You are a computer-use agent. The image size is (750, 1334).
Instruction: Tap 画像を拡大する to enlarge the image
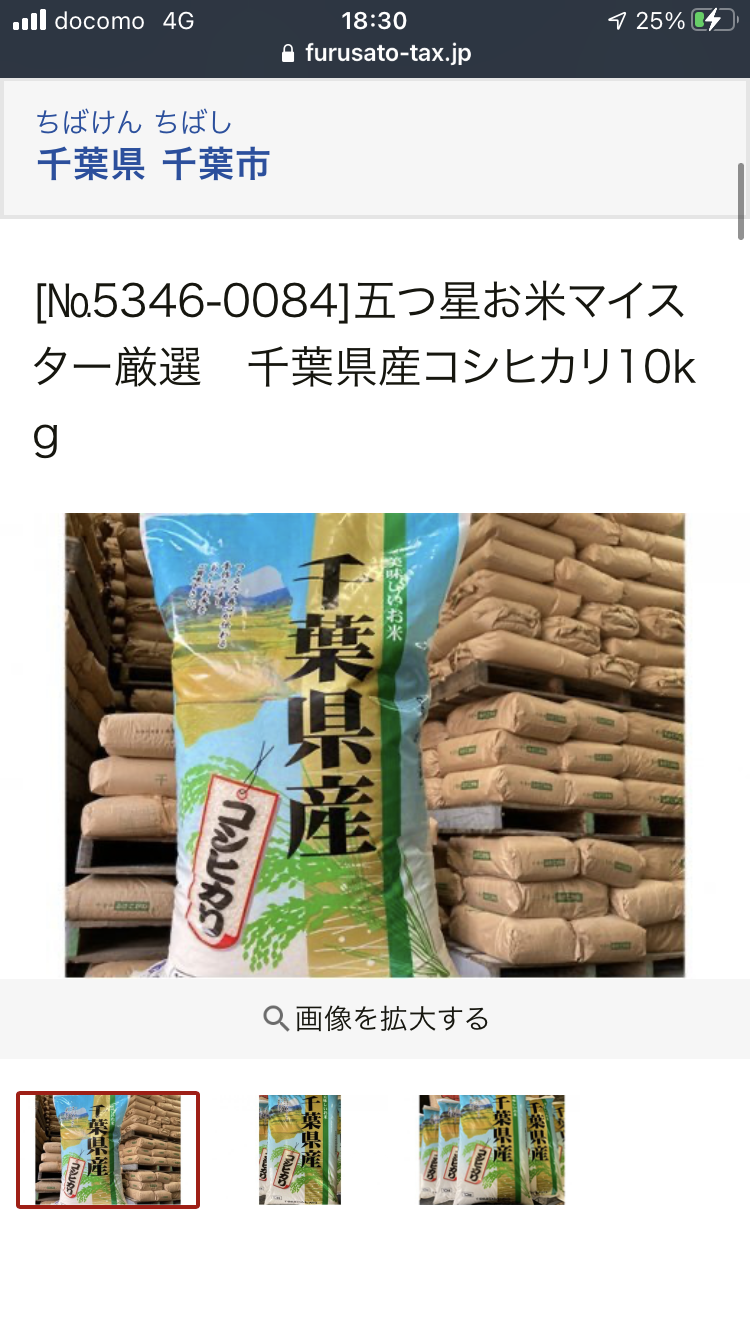375,1019
